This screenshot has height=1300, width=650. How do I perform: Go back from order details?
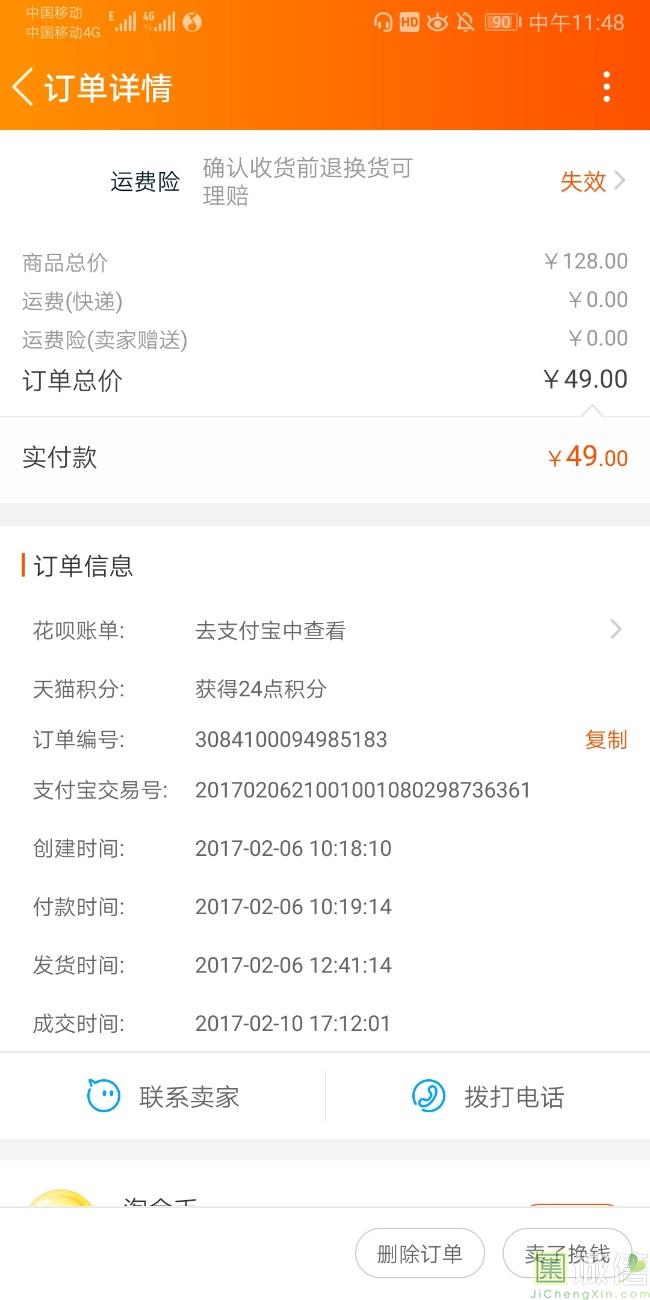[24, 88]
